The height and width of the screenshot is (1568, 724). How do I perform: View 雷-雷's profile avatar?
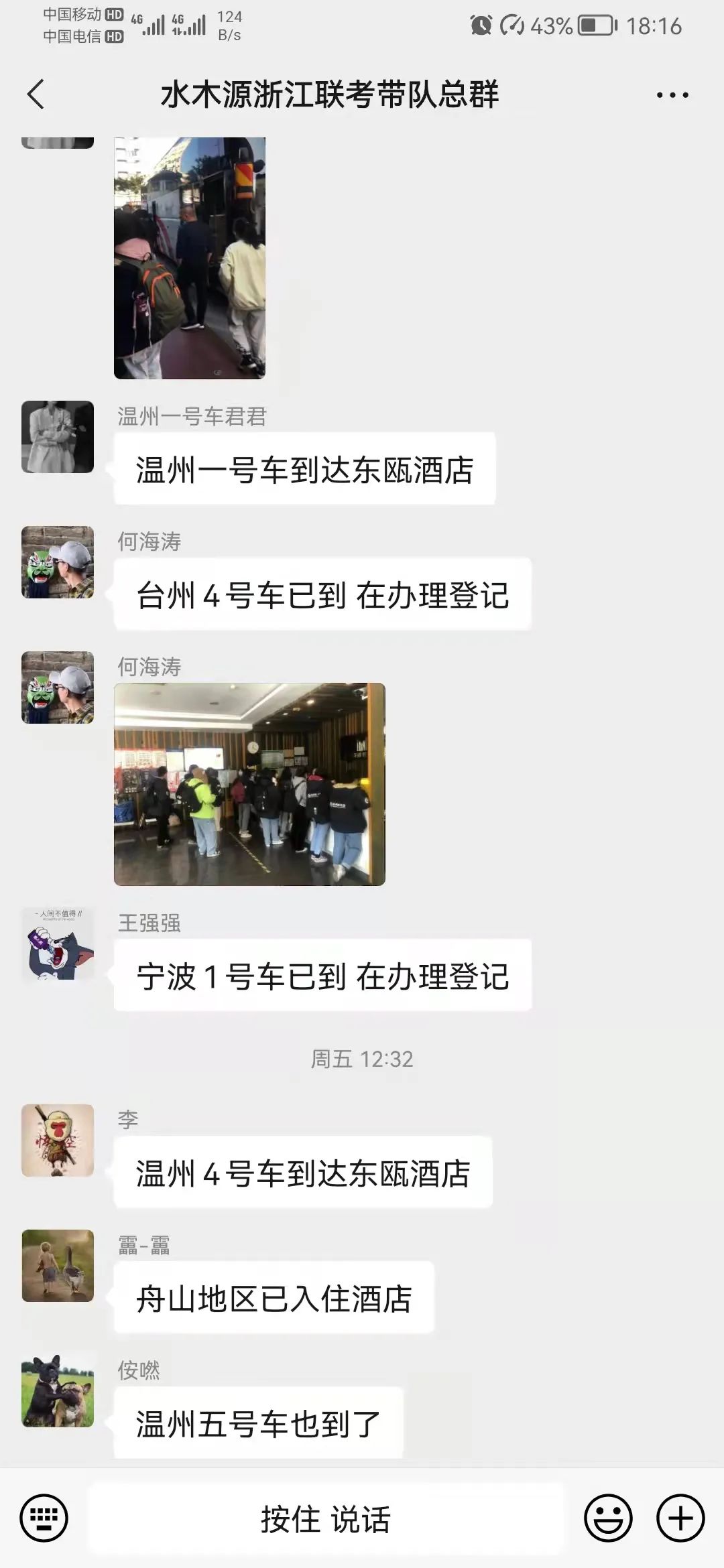tap(58, 1266)
